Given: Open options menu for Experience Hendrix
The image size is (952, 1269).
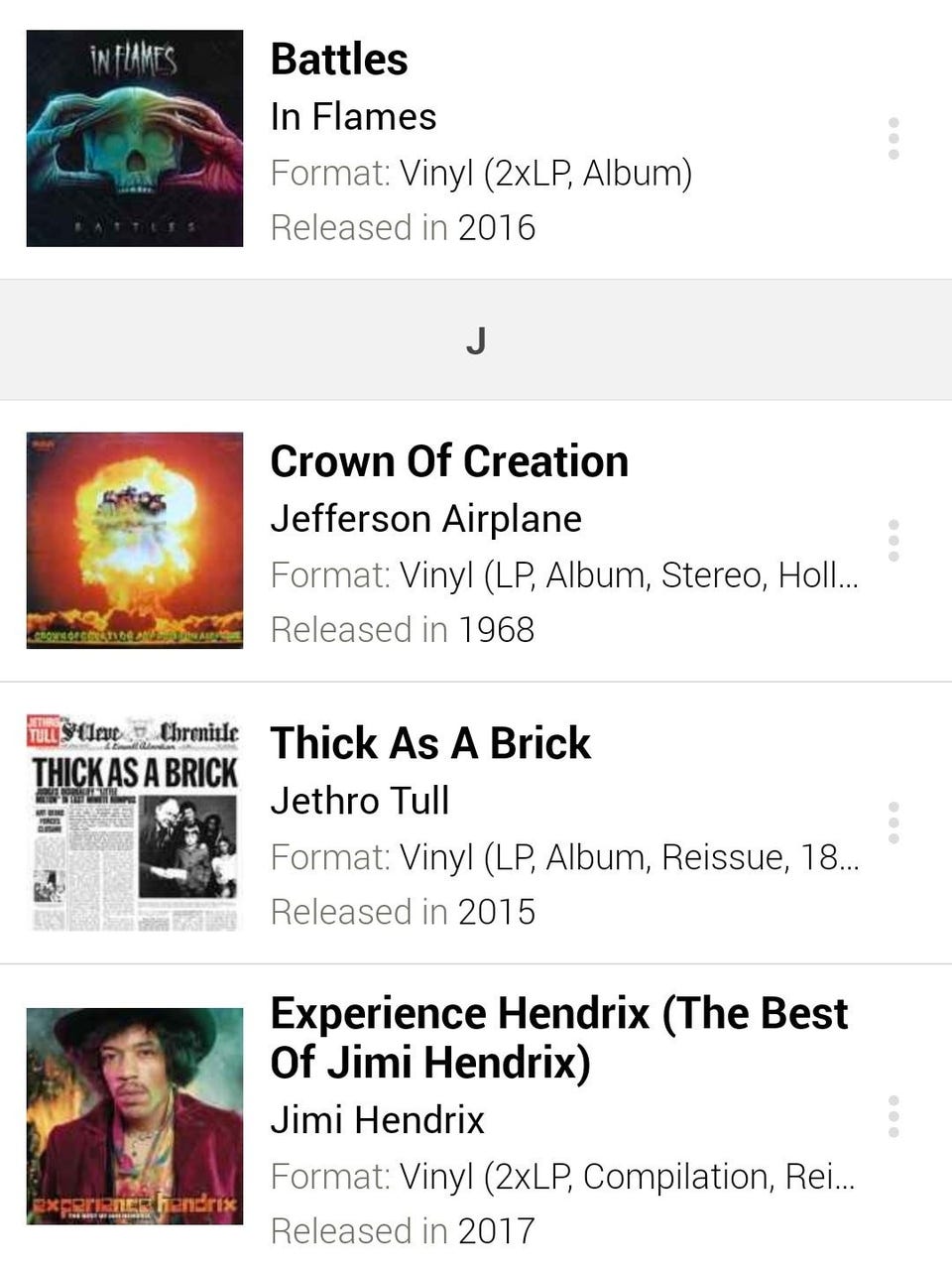Looking at the screenshot, I should (893, 1116).
